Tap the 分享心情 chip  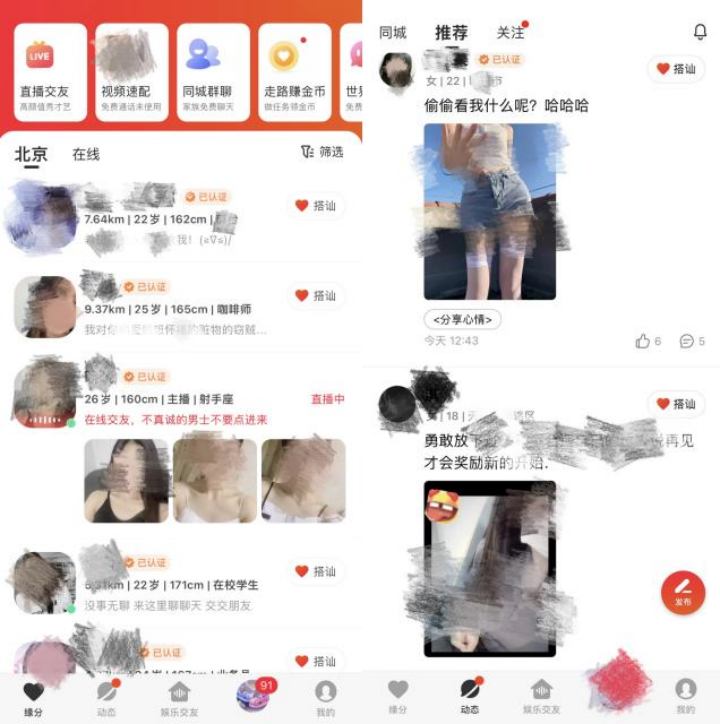click(462, 320)
